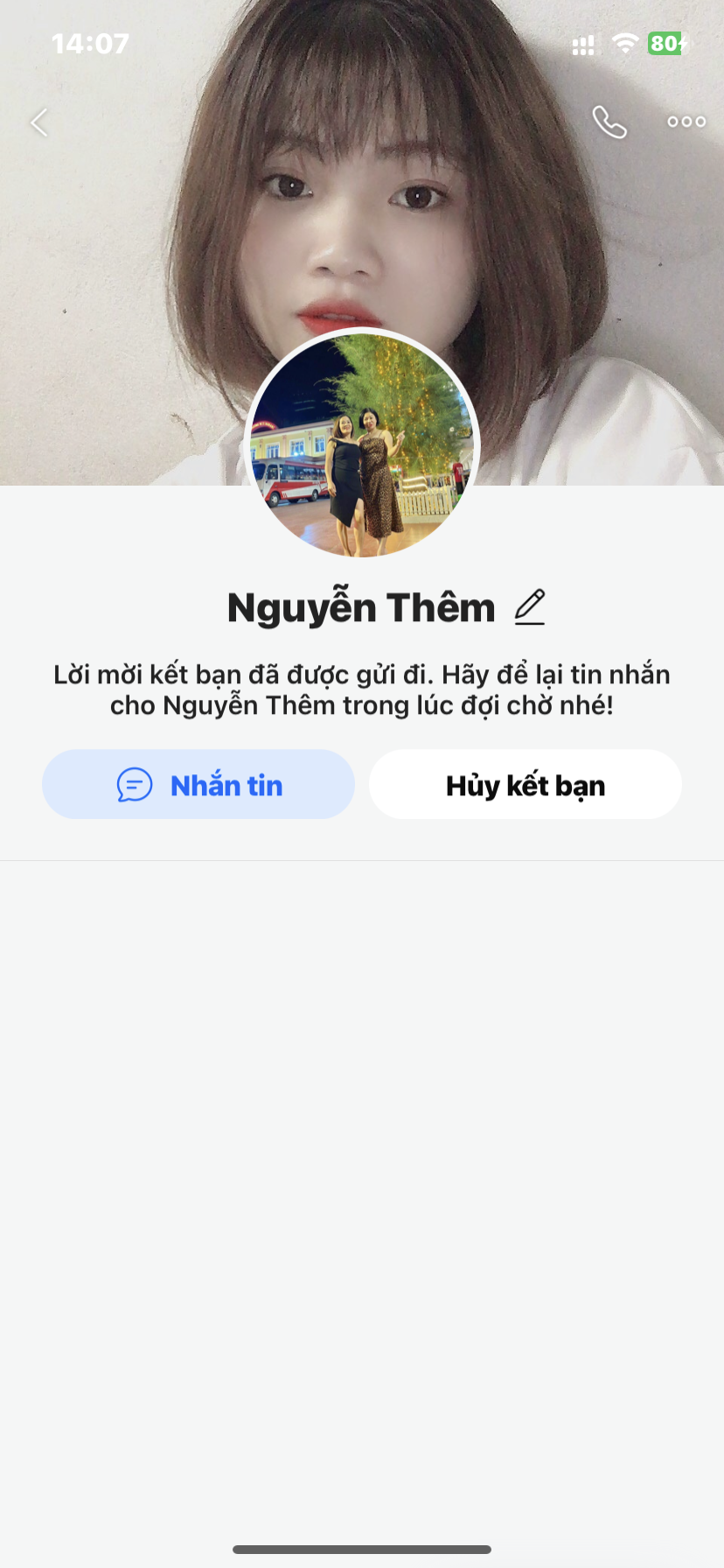
Task: Go back using the top-left arrow
Action: 39,122
